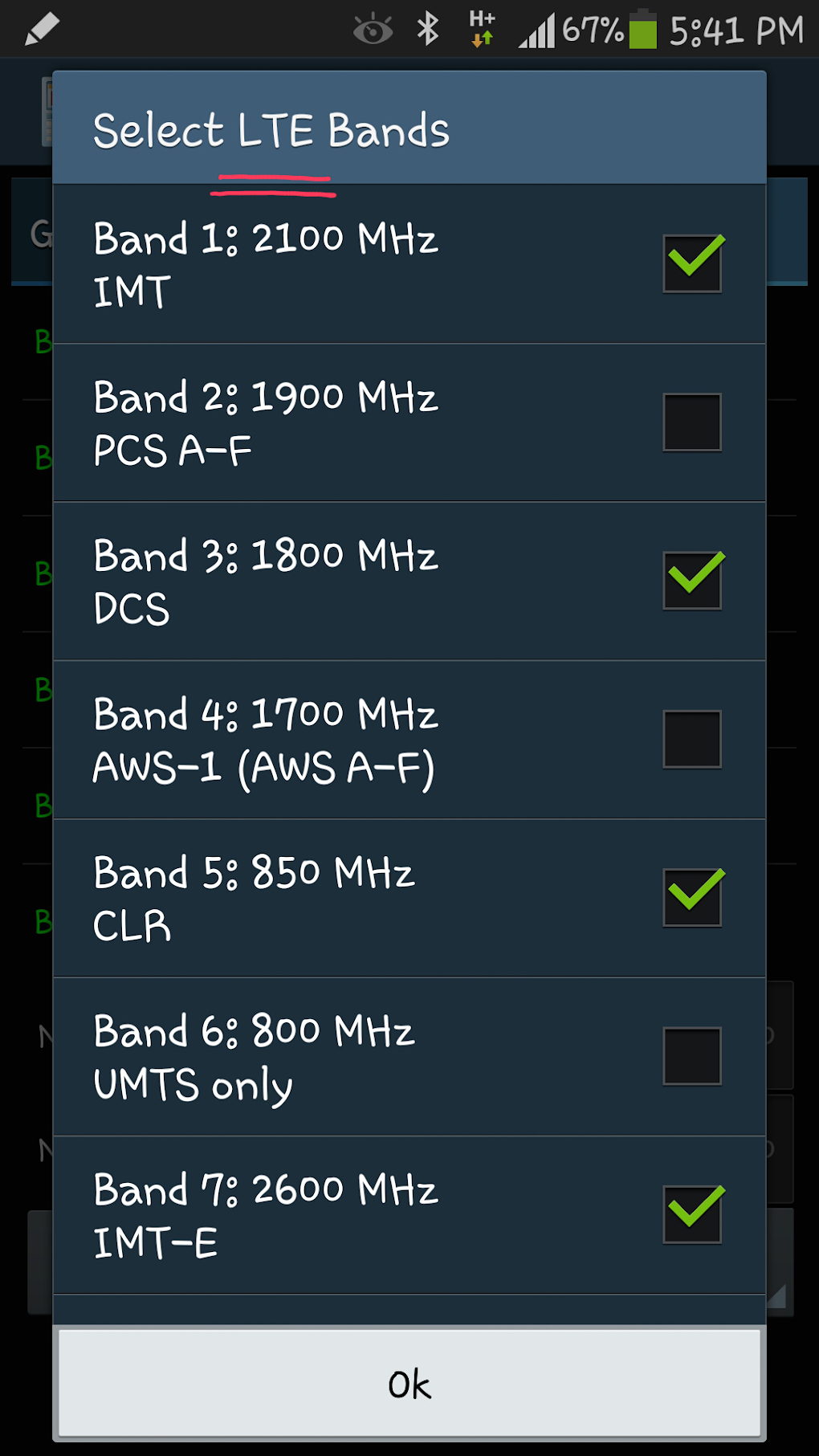Uncheck Band 1: 2100 MHz IMT
Viewport: 819px width, 1456px height.
coord(691,263)
